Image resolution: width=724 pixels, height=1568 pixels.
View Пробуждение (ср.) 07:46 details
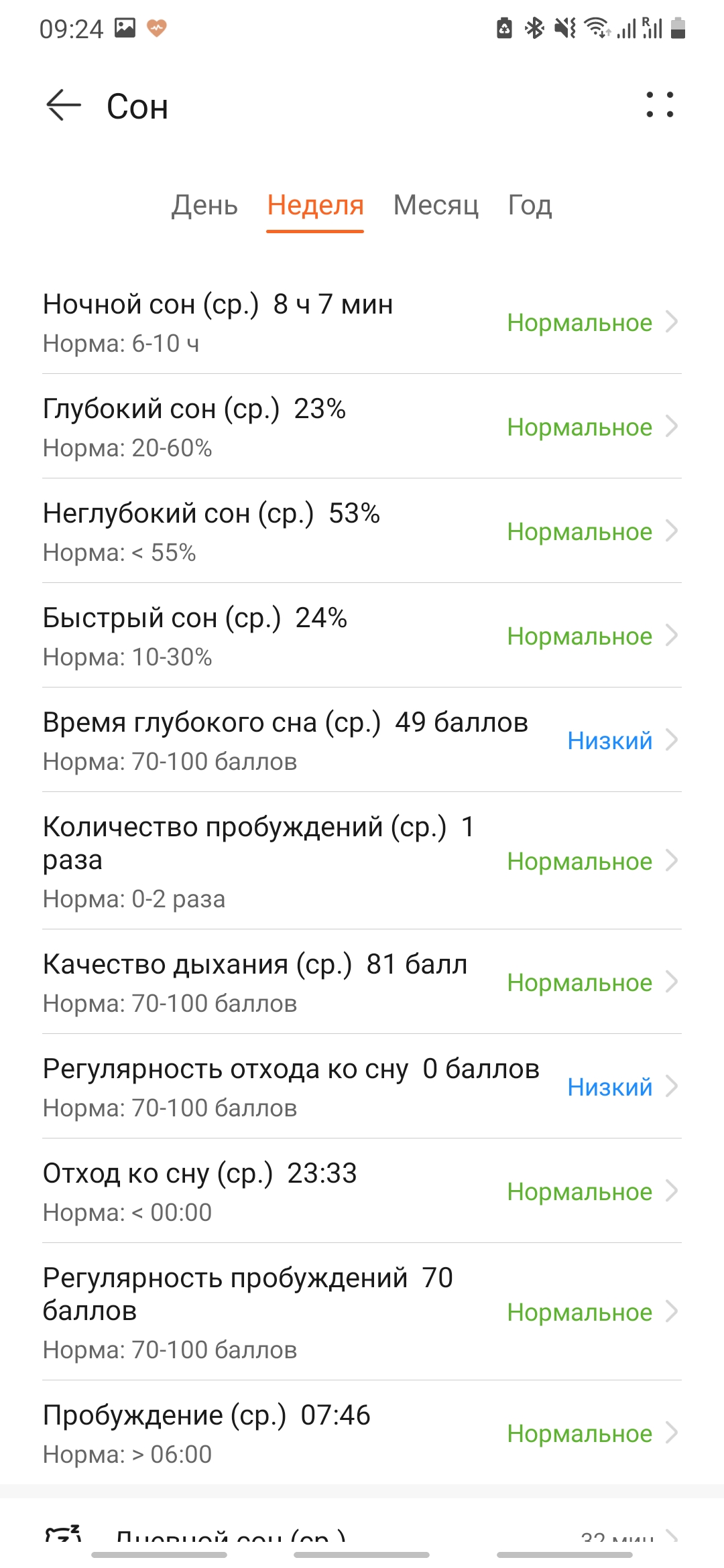362,1433
